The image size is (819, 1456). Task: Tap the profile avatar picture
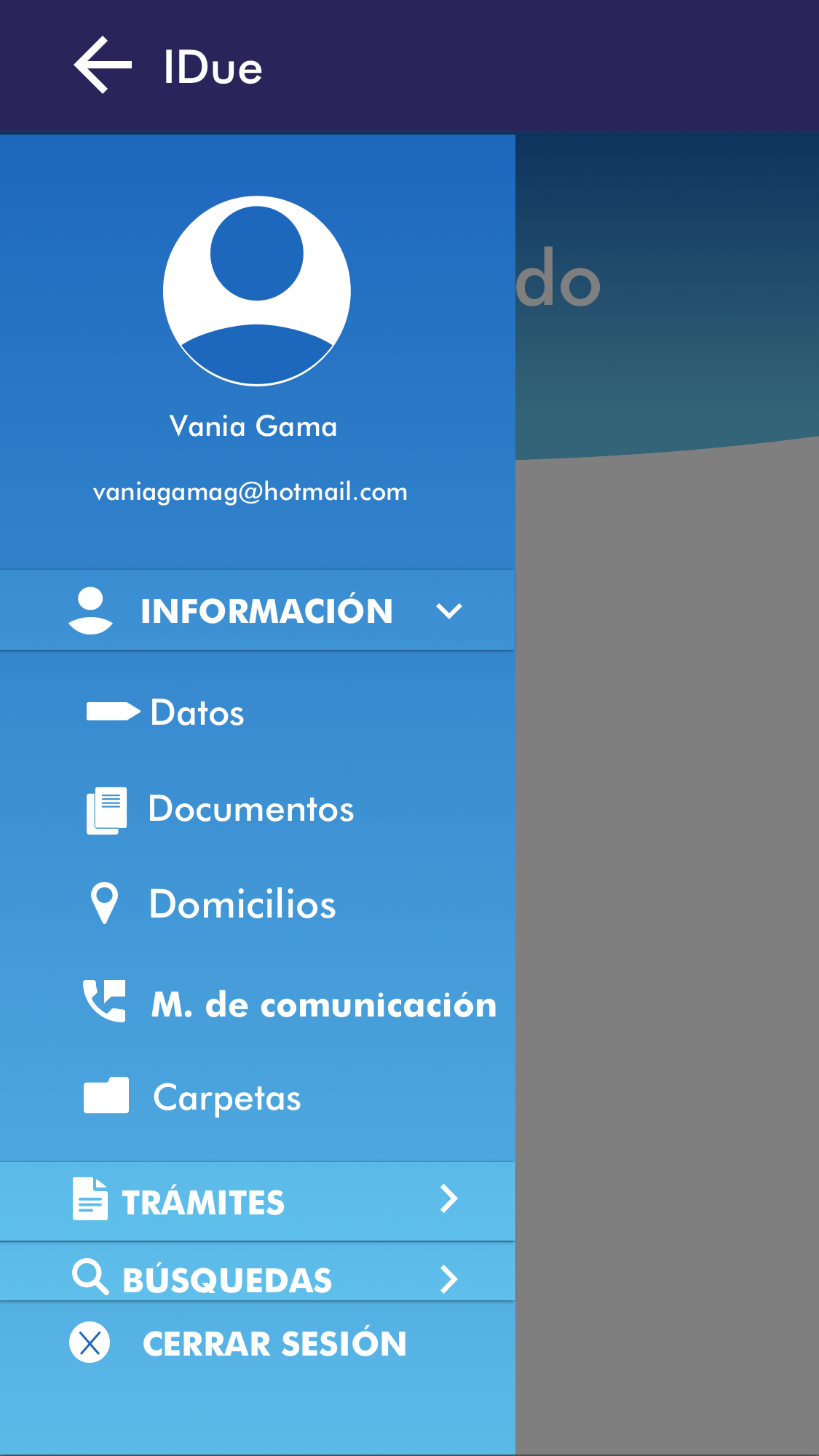point(256,290)
